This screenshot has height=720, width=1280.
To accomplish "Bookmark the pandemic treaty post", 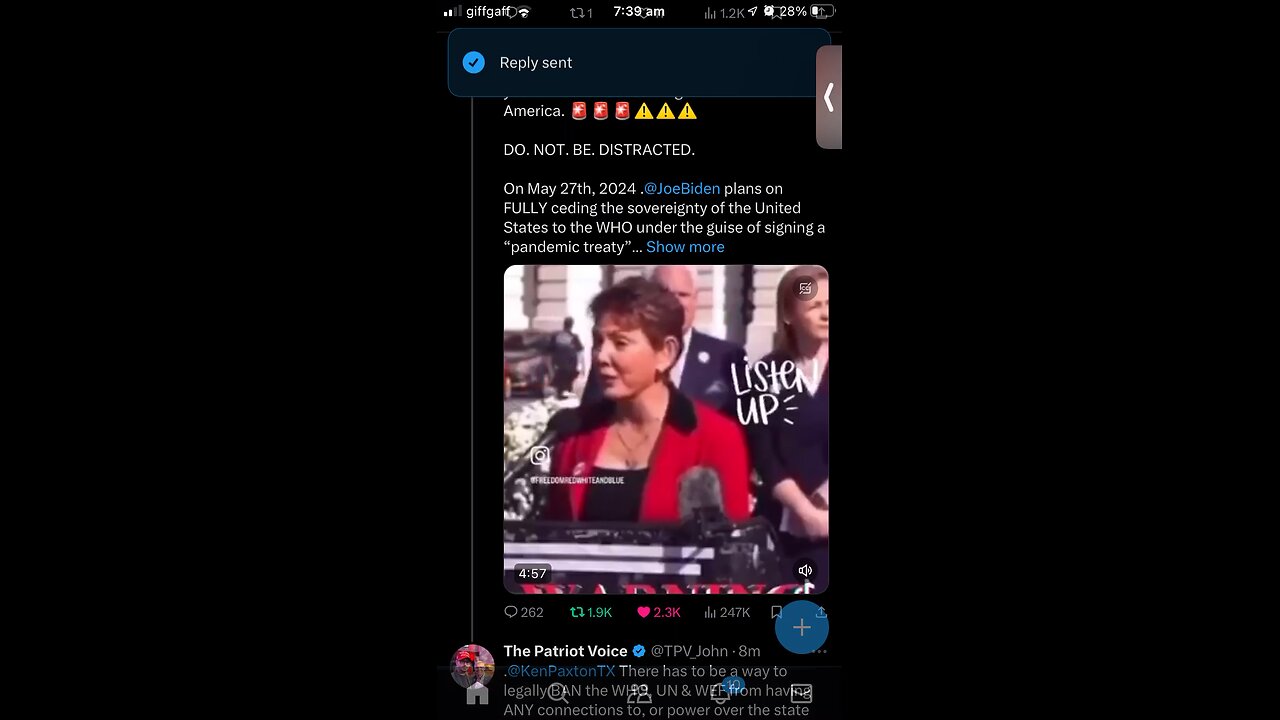I will coord(776,612).
